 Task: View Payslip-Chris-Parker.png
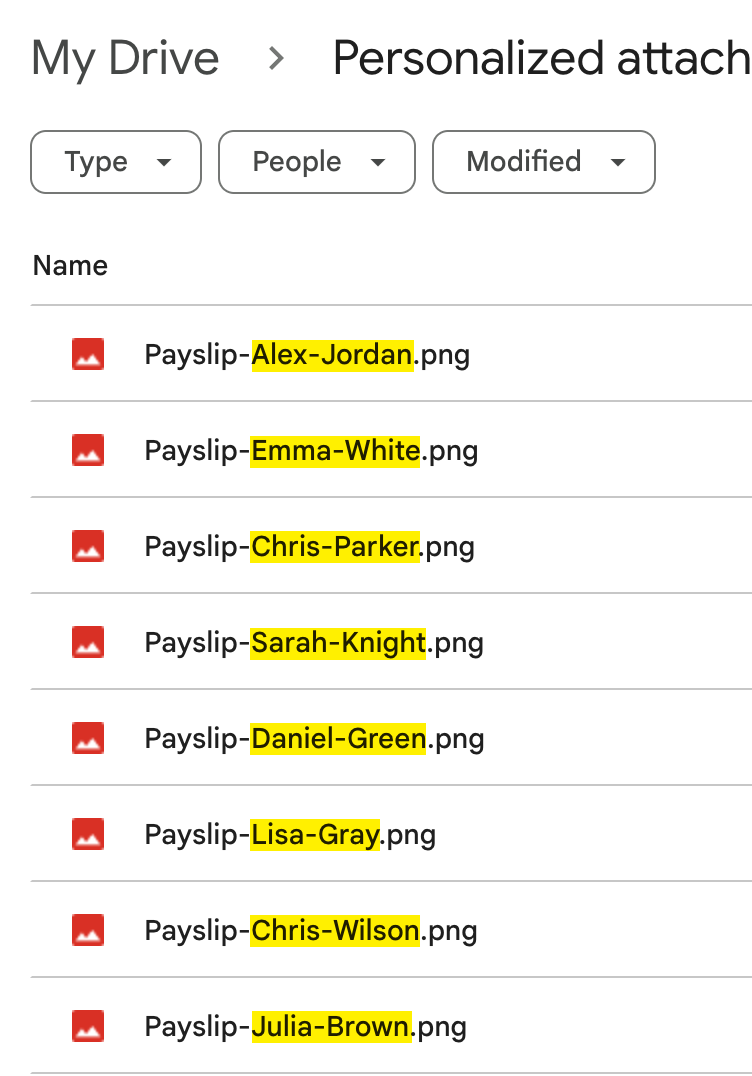[x=309, y=547]
